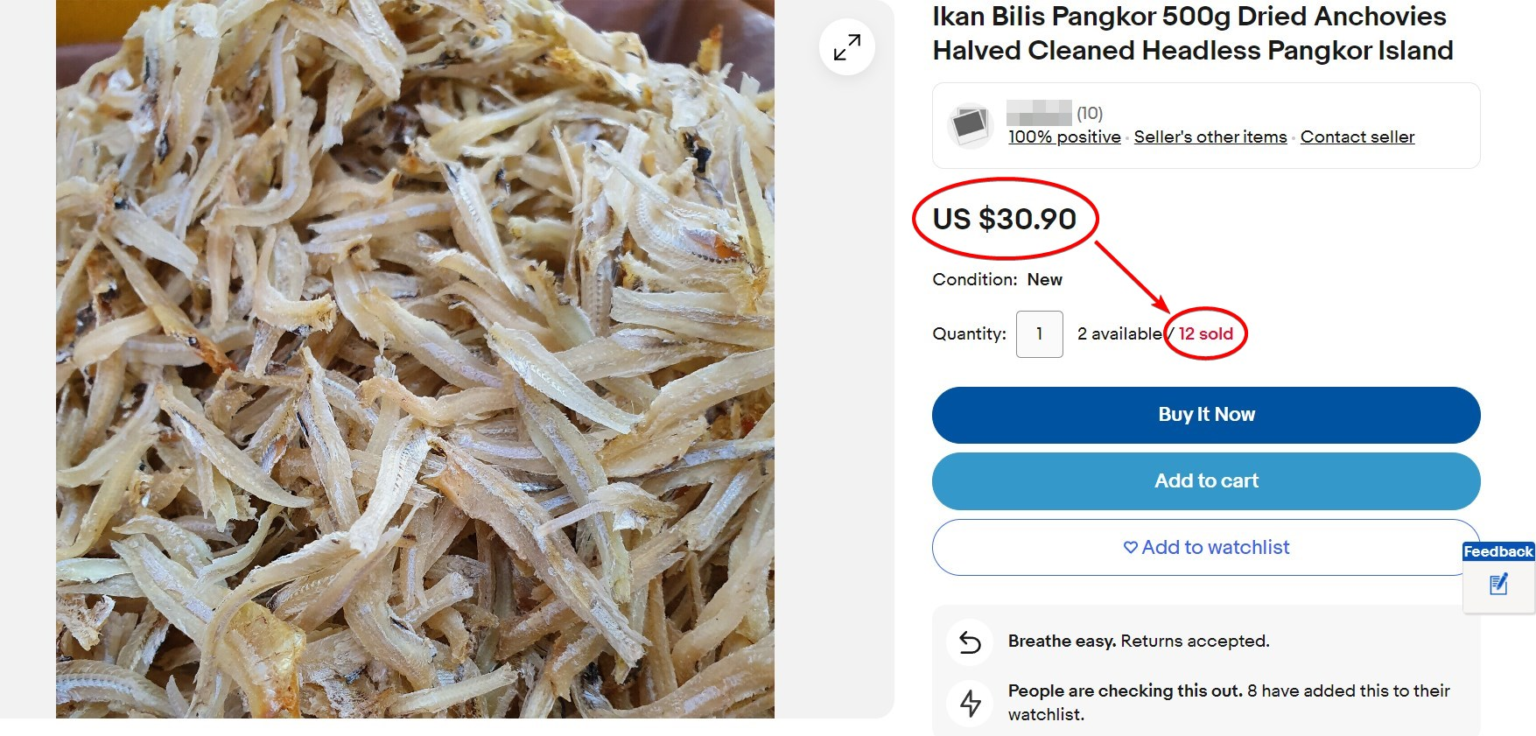The height and width of the screenshot is (736, 1536).
Task: Open the seller's profile avatar
Action: click(969, 125)
